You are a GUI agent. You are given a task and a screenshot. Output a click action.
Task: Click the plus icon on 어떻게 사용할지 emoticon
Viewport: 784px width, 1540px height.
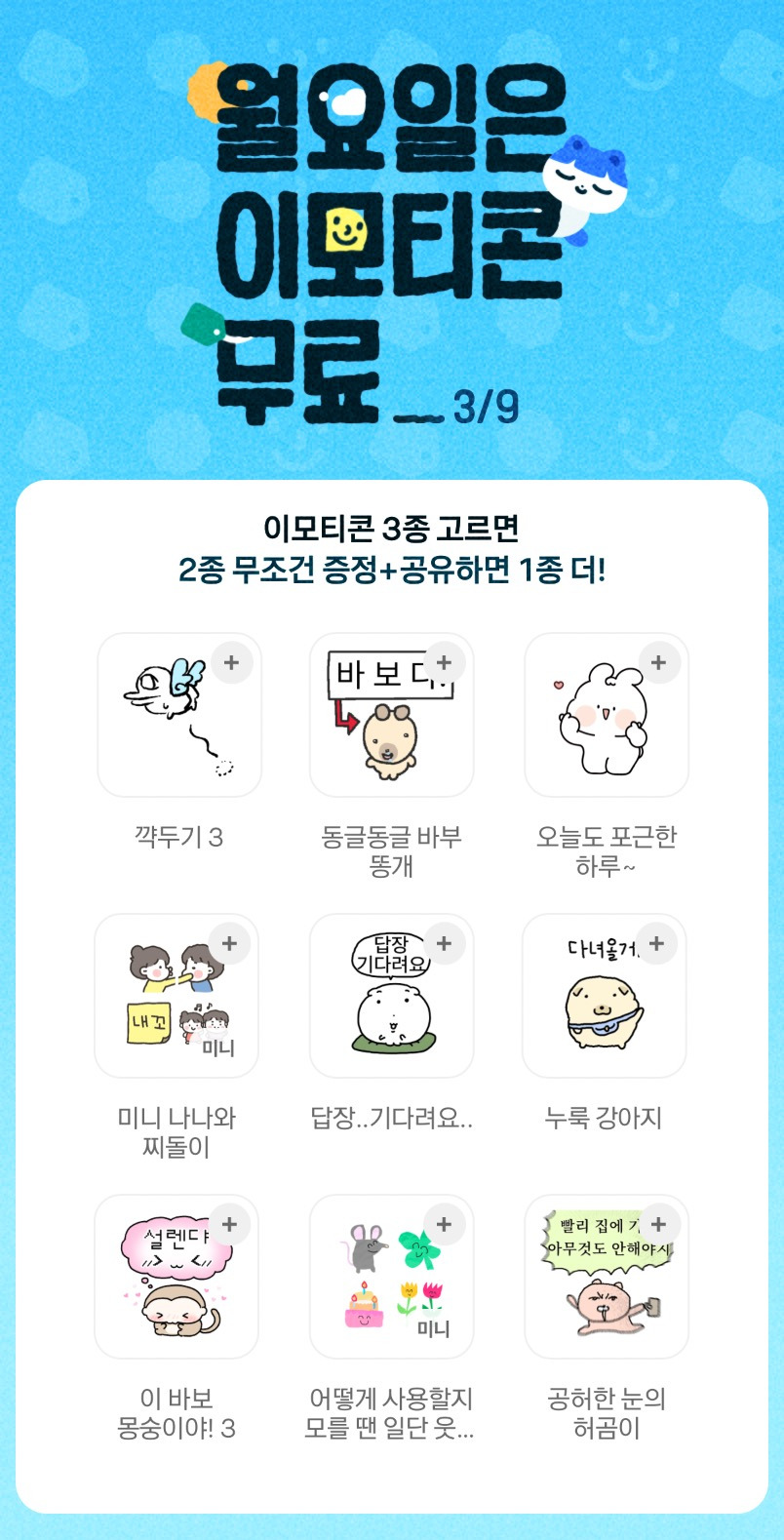pos(446,1224)
